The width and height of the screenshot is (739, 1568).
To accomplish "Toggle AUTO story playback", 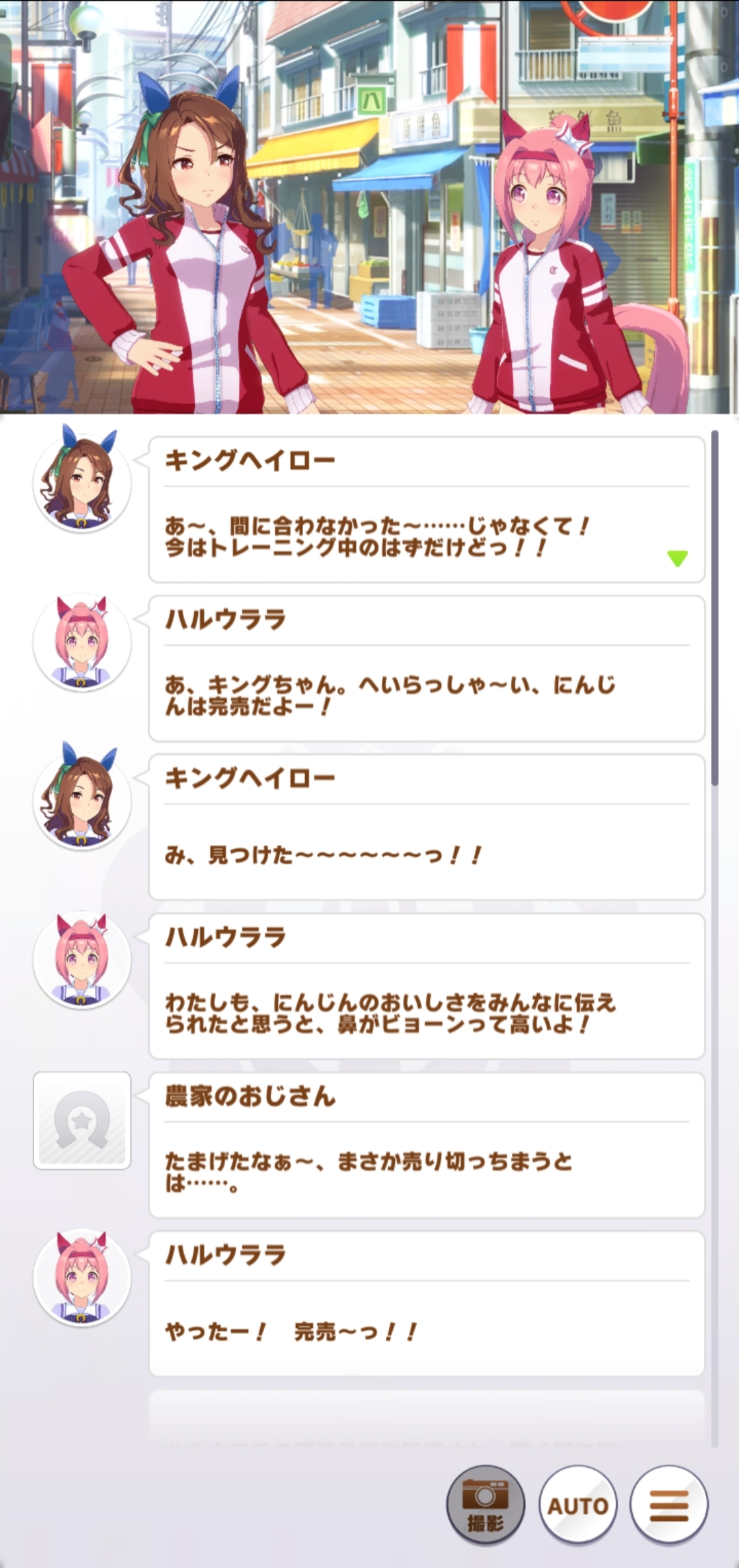I will click(578, 1504).
